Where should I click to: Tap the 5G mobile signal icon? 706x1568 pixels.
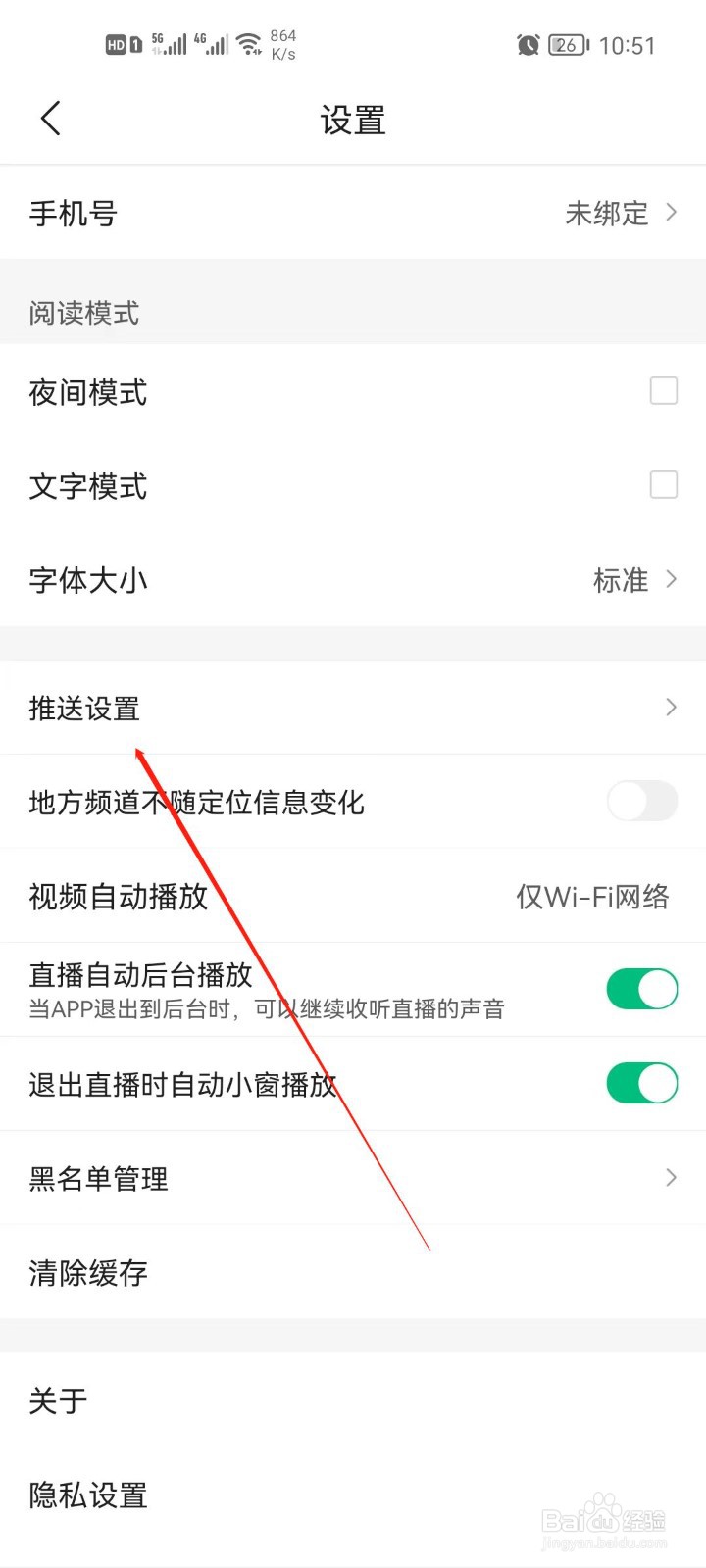click(169, 42)
